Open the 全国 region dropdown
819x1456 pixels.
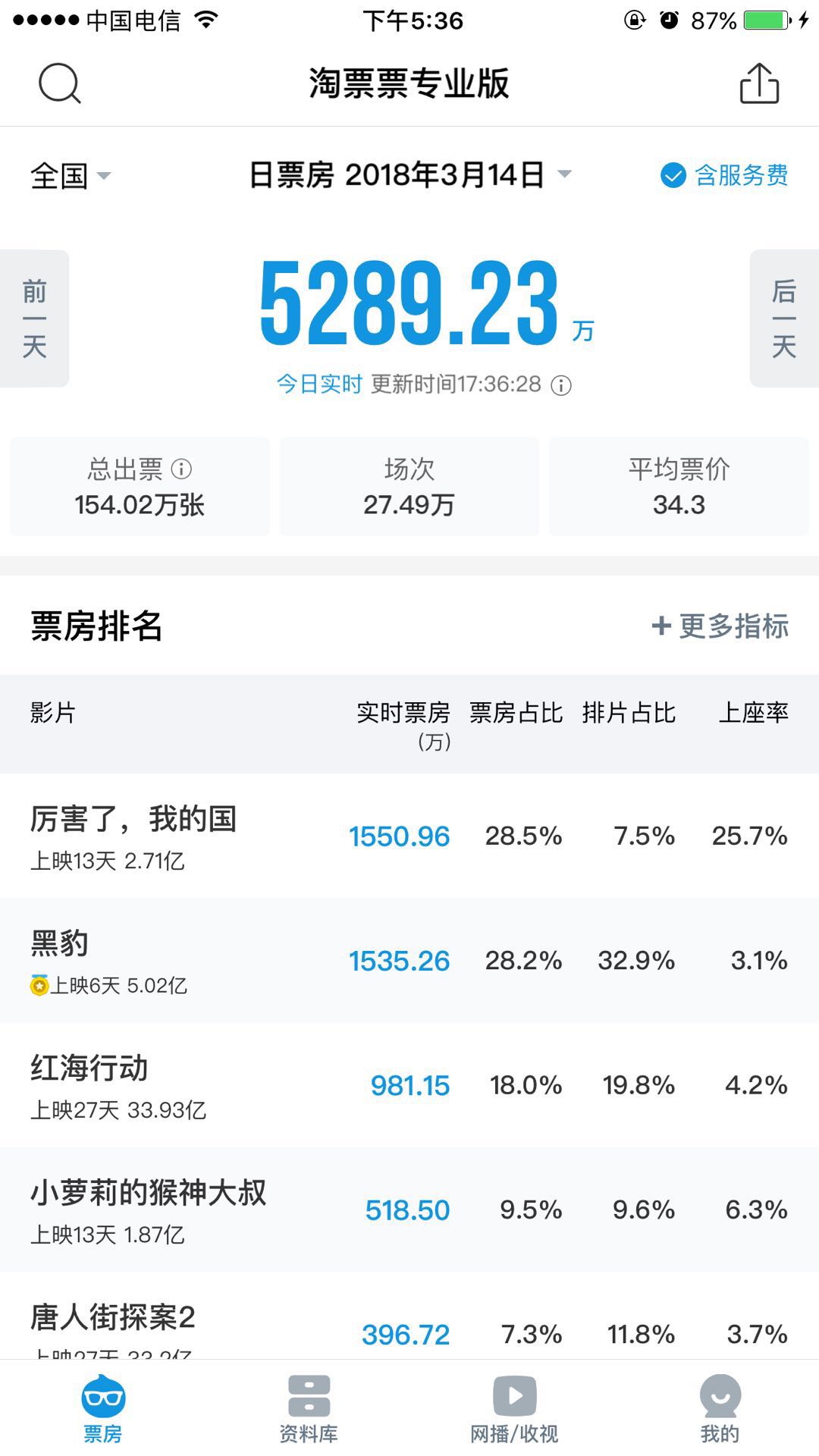tap(71, 176)
